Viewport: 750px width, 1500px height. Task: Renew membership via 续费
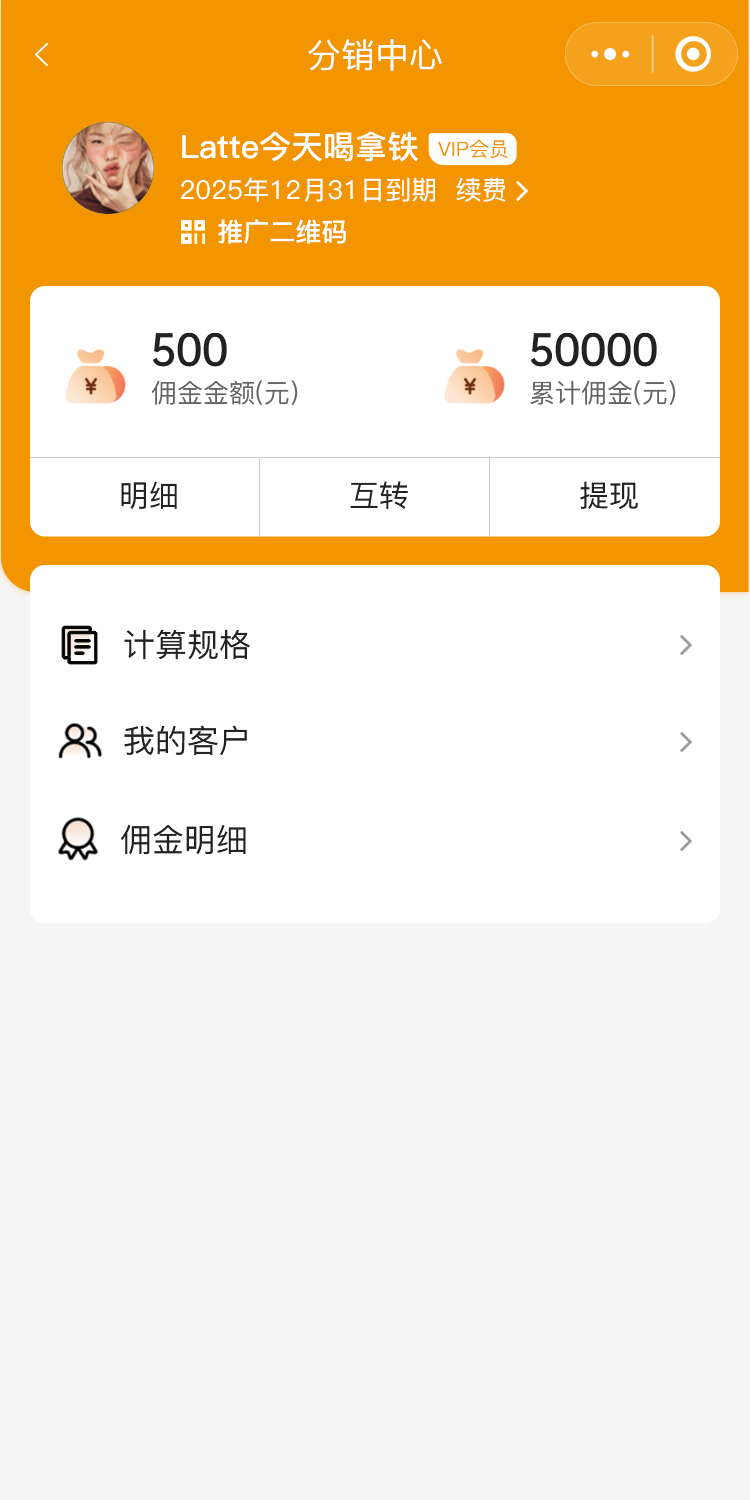[x=492, y=190]
